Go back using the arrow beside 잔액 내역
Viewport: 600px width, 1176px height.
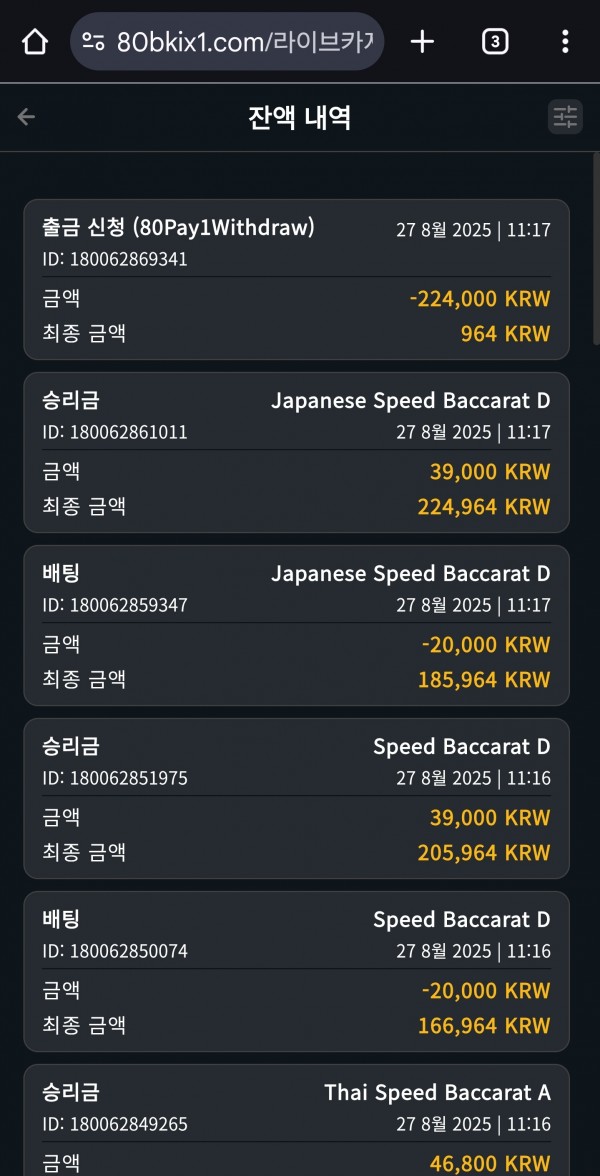[x=26, y=117]
